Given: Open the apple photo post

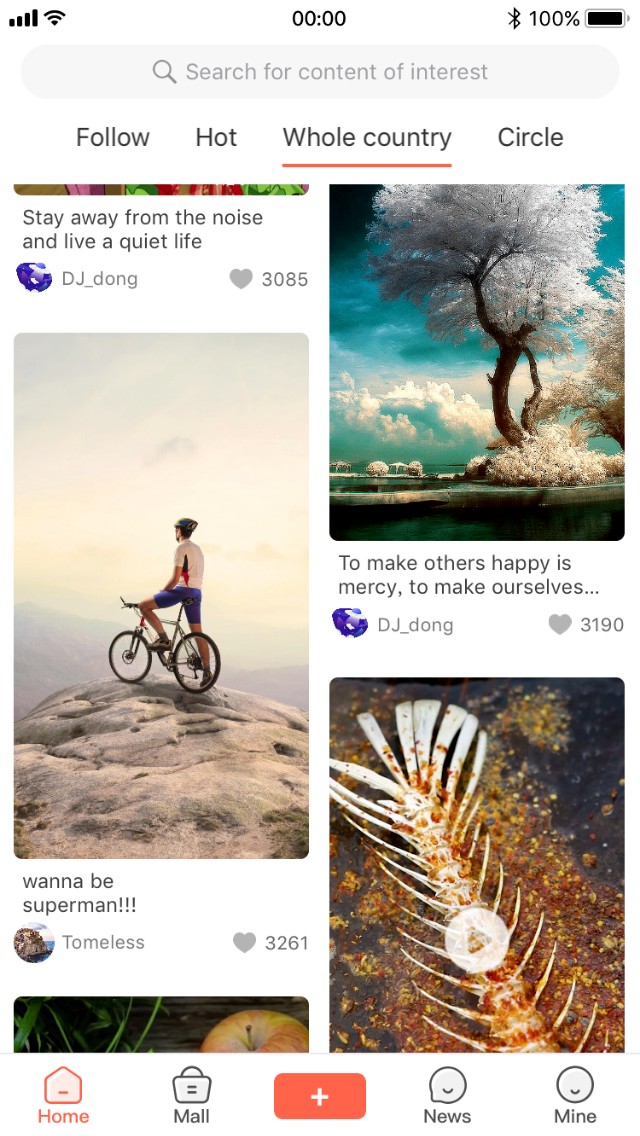Looking at the screenshot, I should point(161,1024).
